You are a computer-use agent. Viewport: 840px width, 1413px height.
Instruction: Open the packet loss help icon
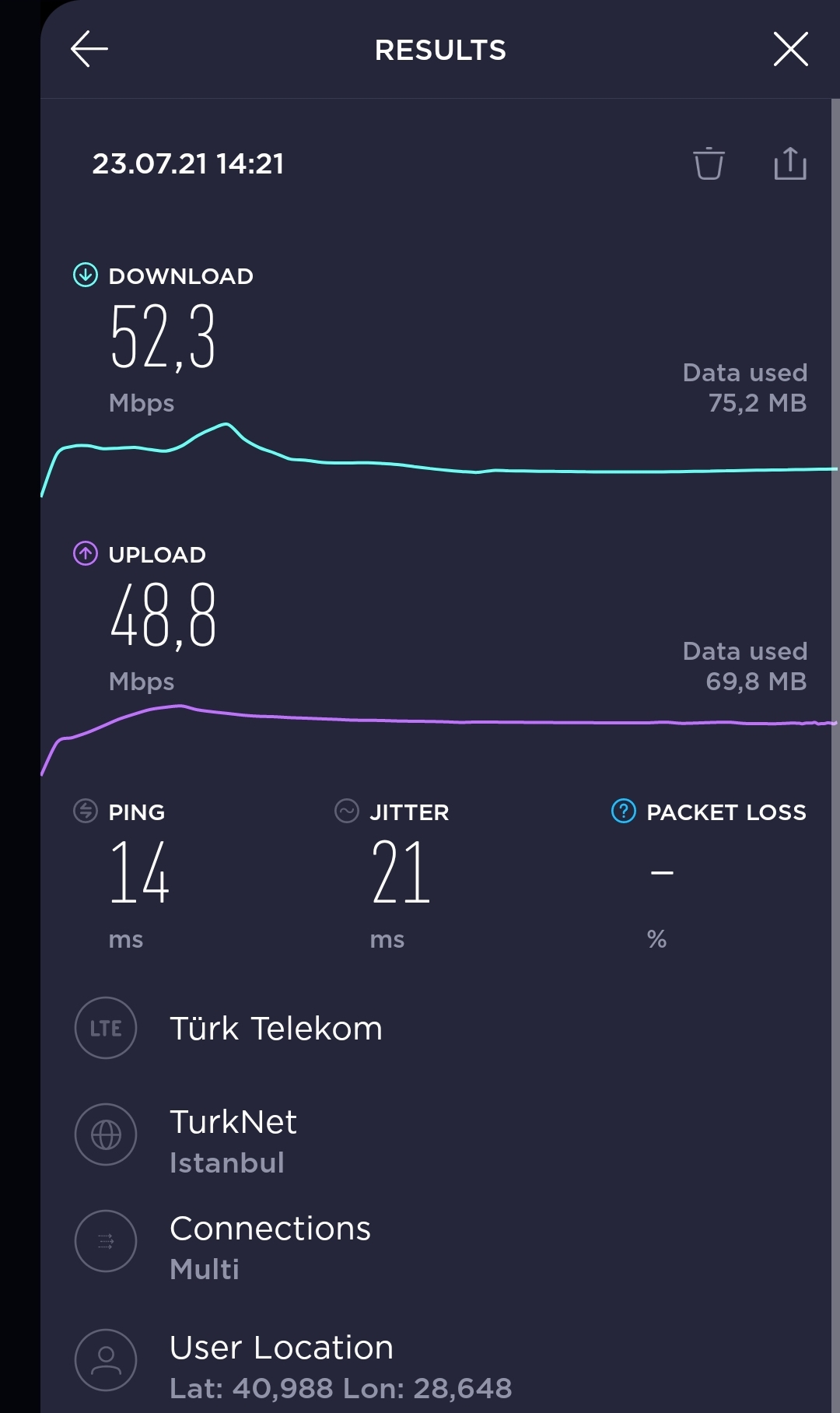click(624, 811)
